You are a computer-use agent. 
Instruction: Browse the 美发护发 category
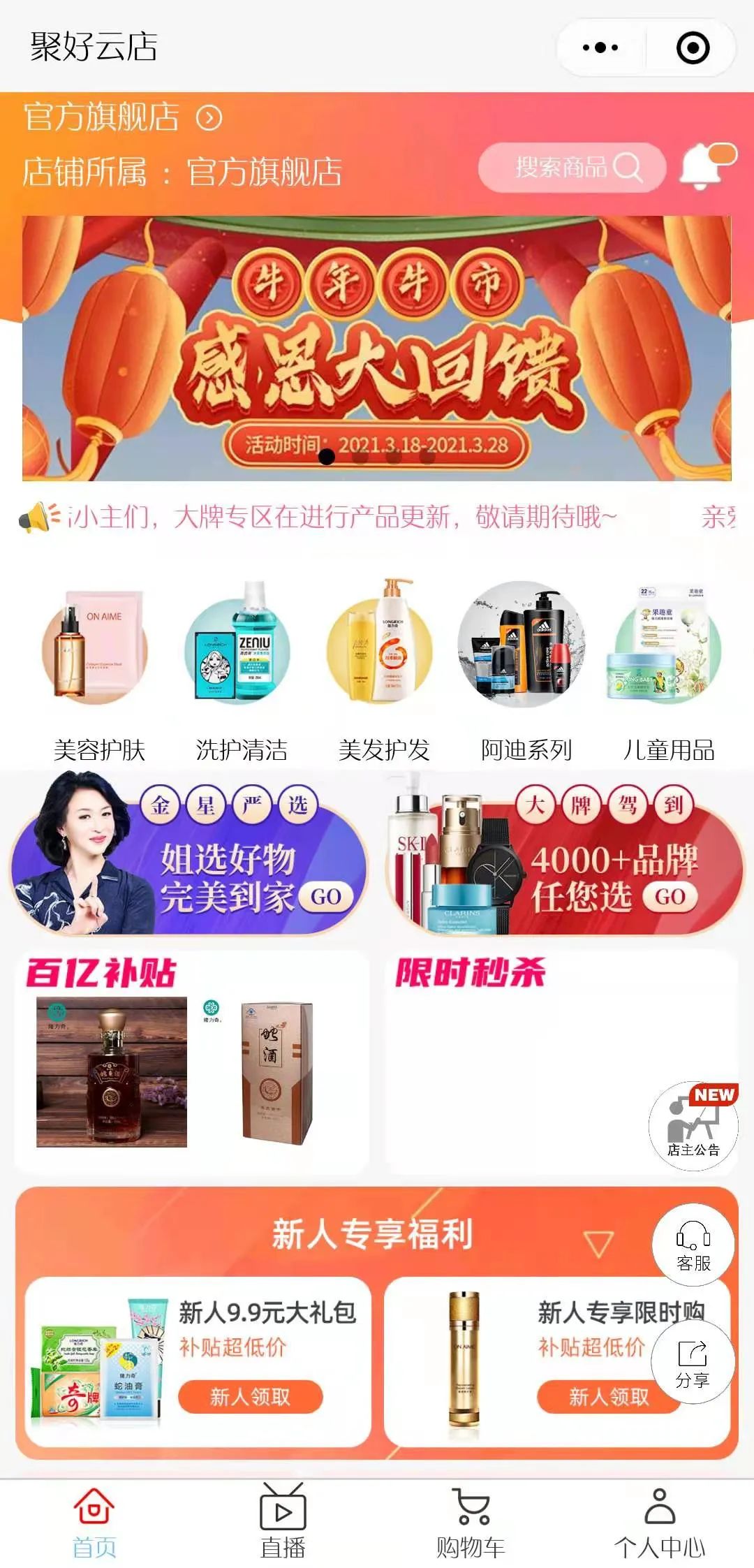point(384,671)
